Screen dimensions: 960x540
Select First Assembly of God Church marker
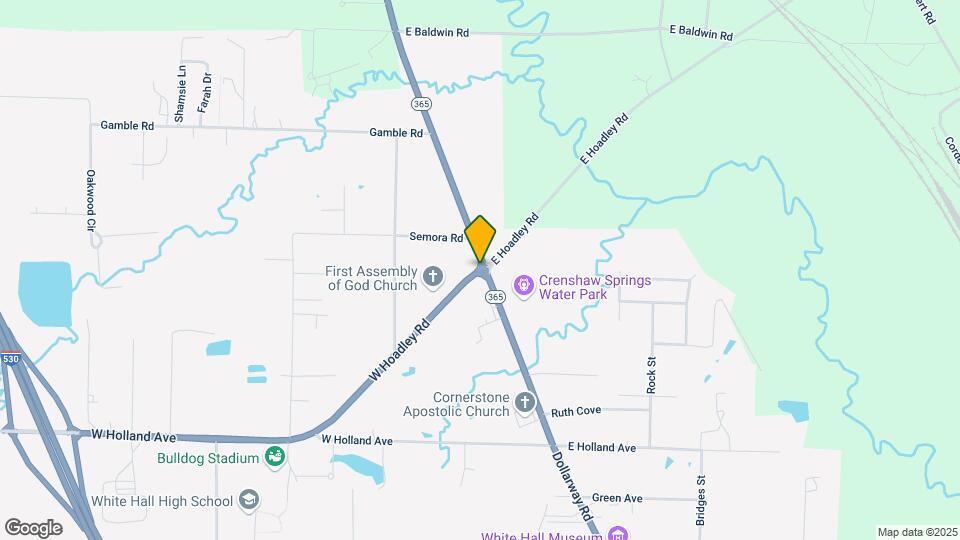pyautogui.click(x=433, y=277)
